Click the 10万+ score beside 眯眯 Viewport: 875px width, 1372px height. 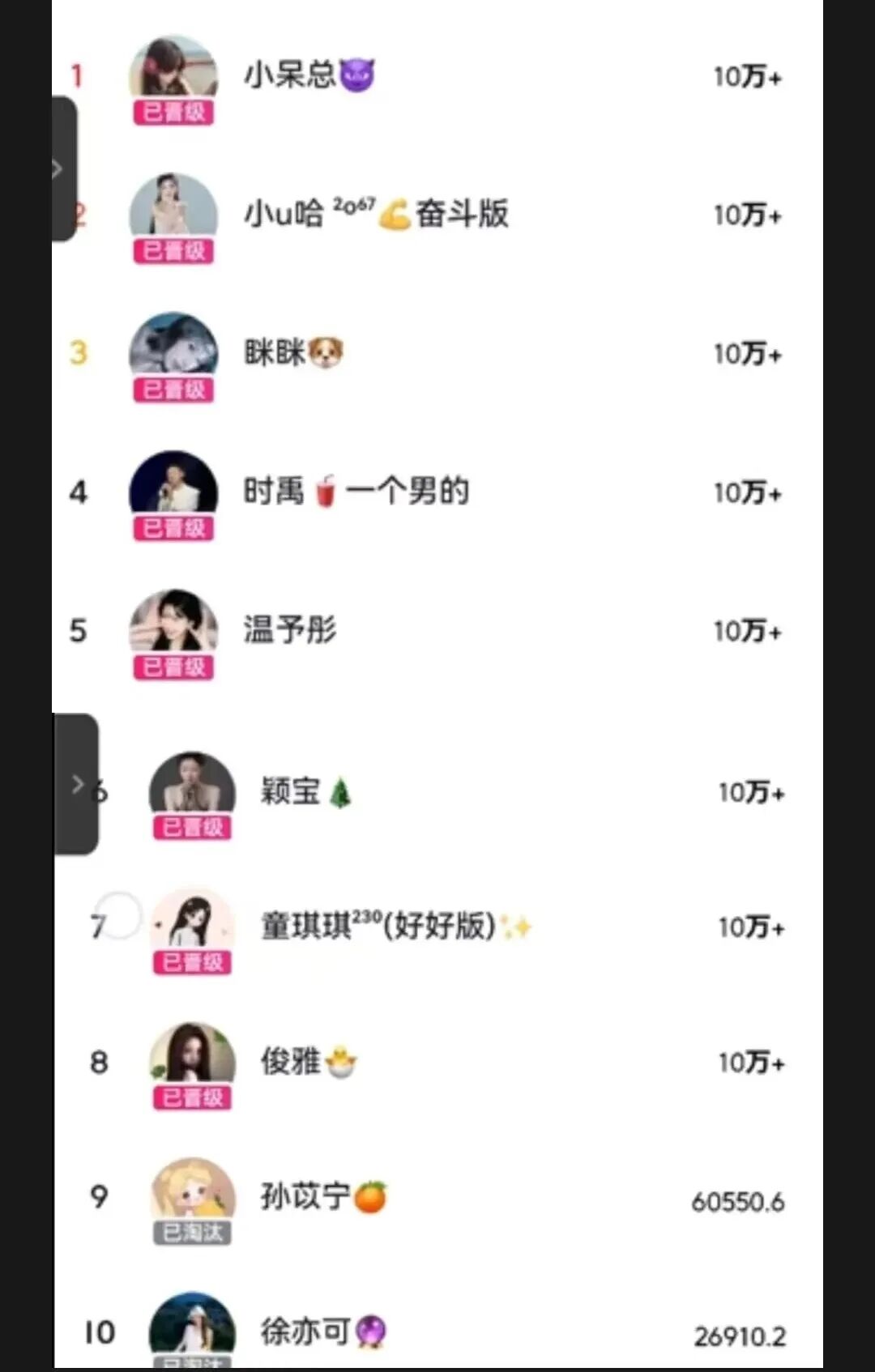(746, 353)
